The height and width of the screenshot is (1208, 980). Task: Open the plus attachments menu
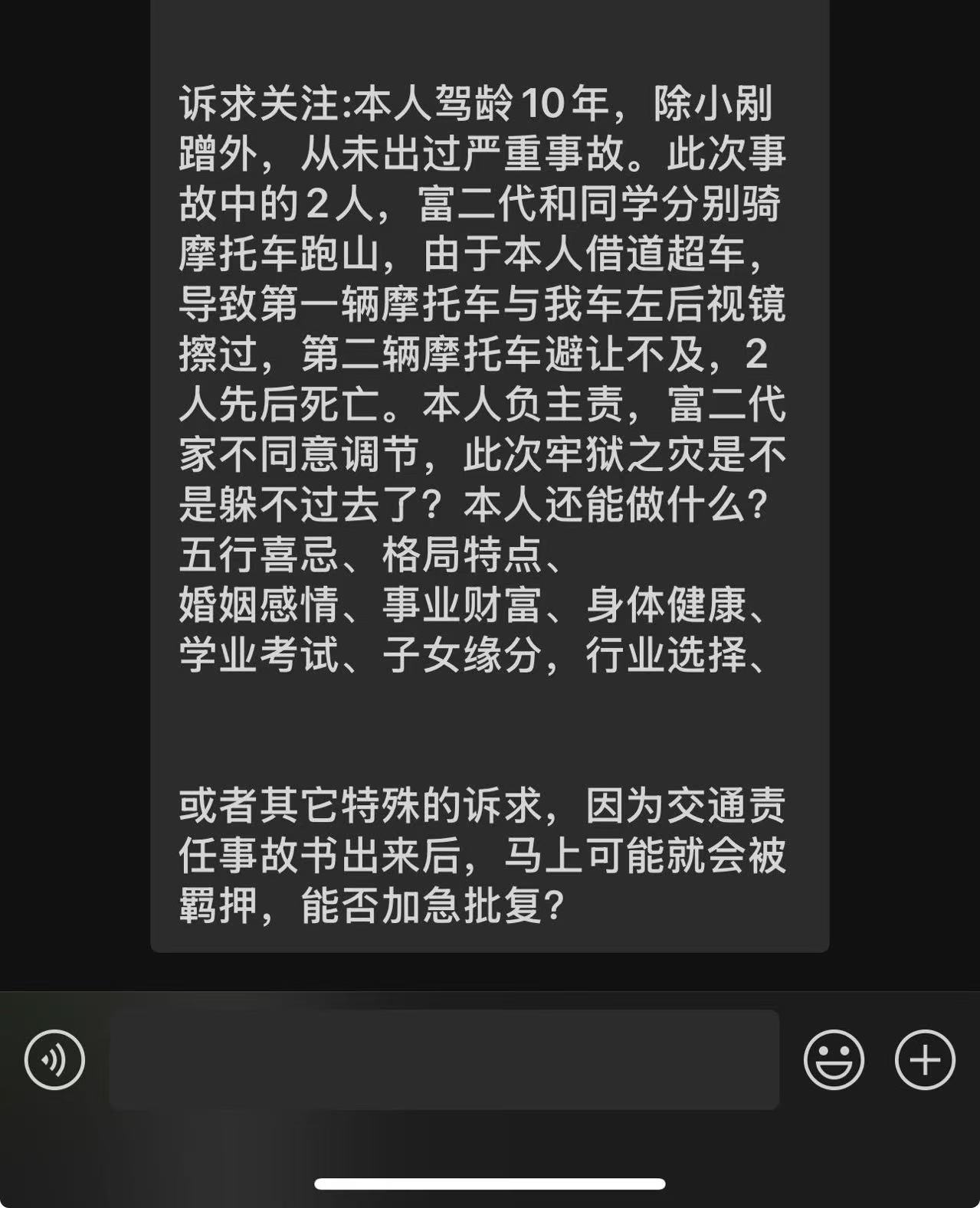[925, 1060]
